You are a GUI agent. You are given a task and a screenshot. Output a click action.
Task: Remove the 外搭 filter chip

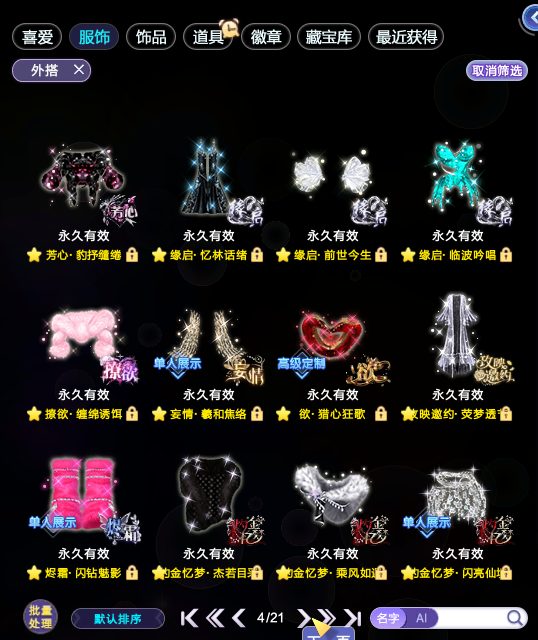[x=79, y=70]
